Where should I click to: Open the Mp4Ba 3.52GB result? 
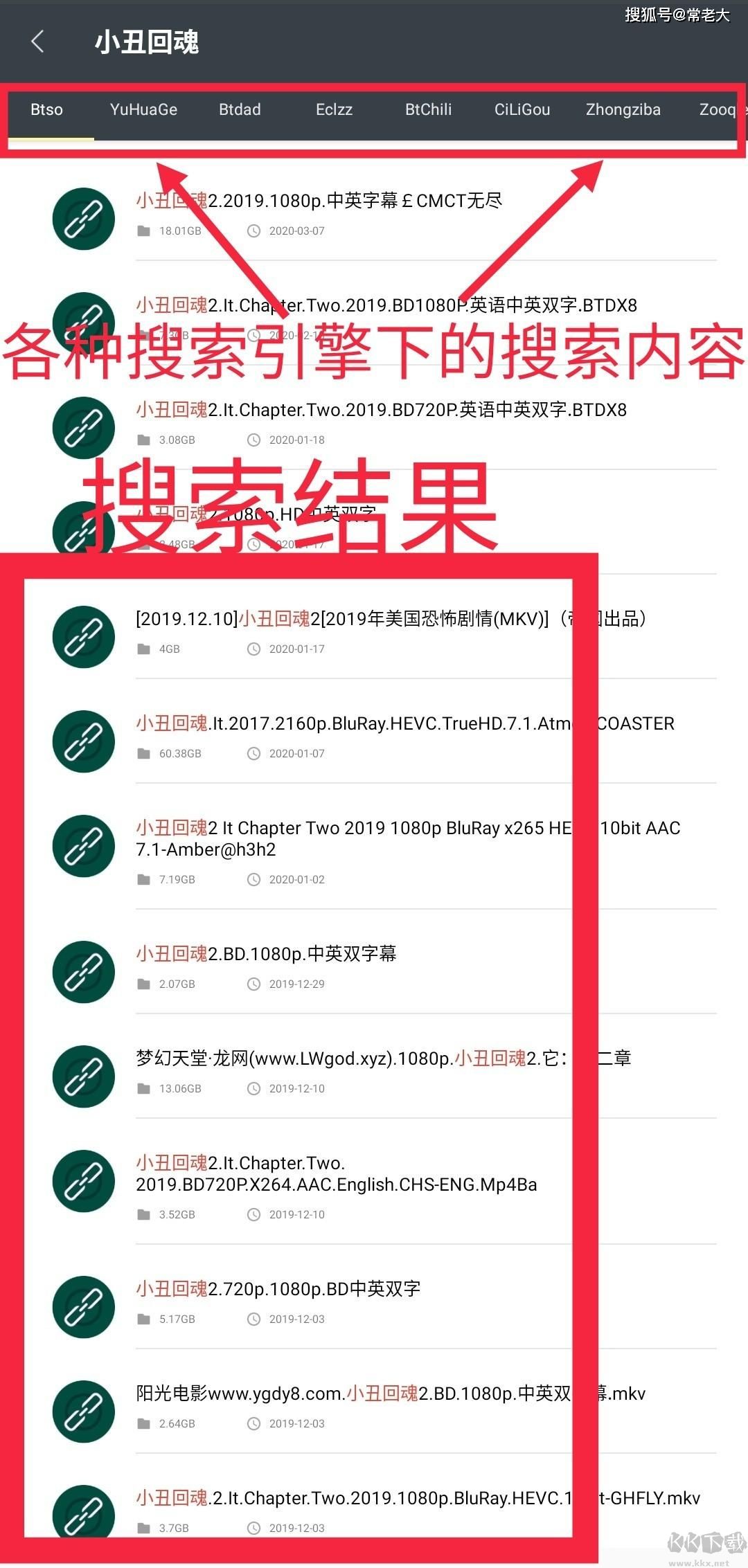(336, 1173)
